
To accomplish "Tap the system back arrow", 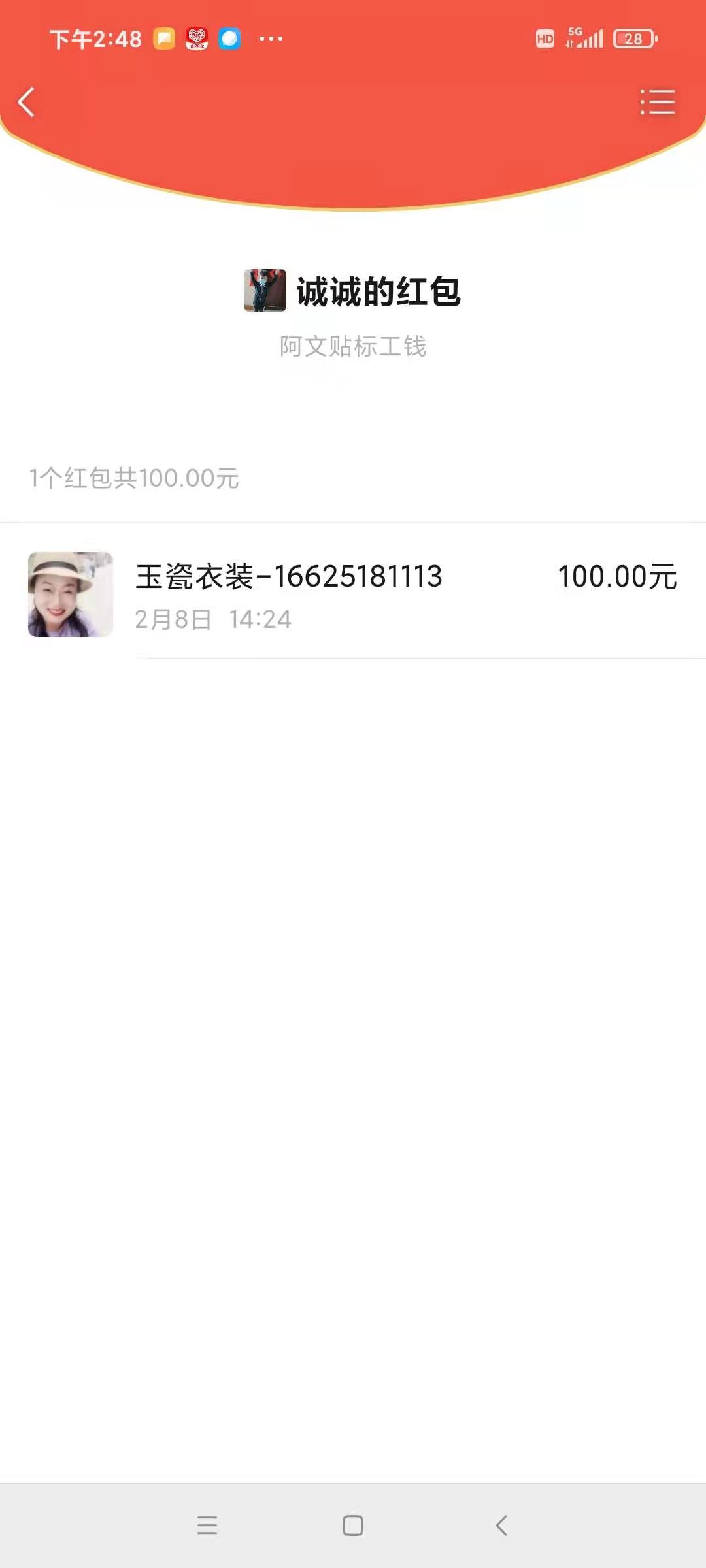I will tap(501, 1526).
